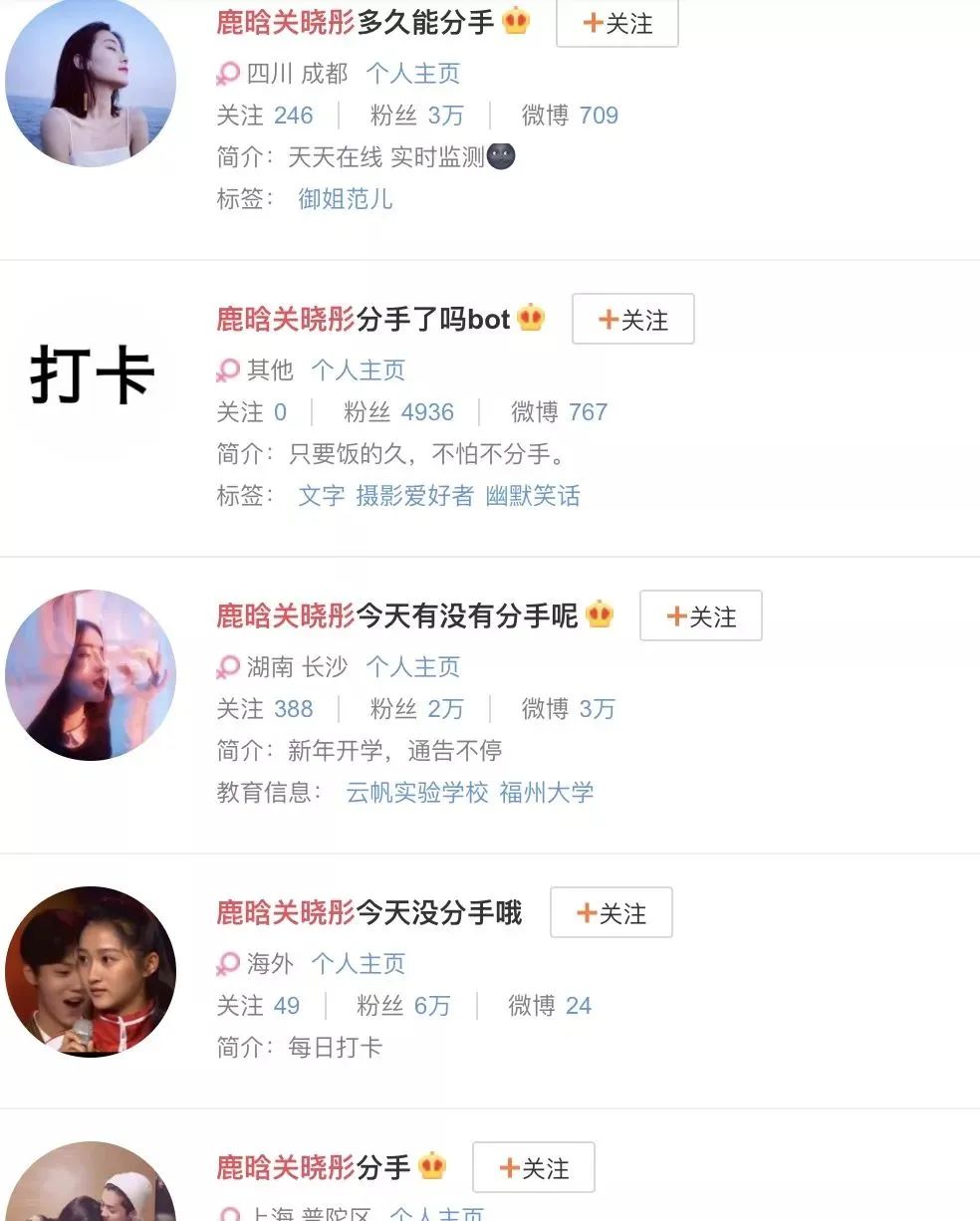This screenshot has width=980, height=1221.
Task: Open the 云帆实验学校 education link
Action: coord(417,793)
